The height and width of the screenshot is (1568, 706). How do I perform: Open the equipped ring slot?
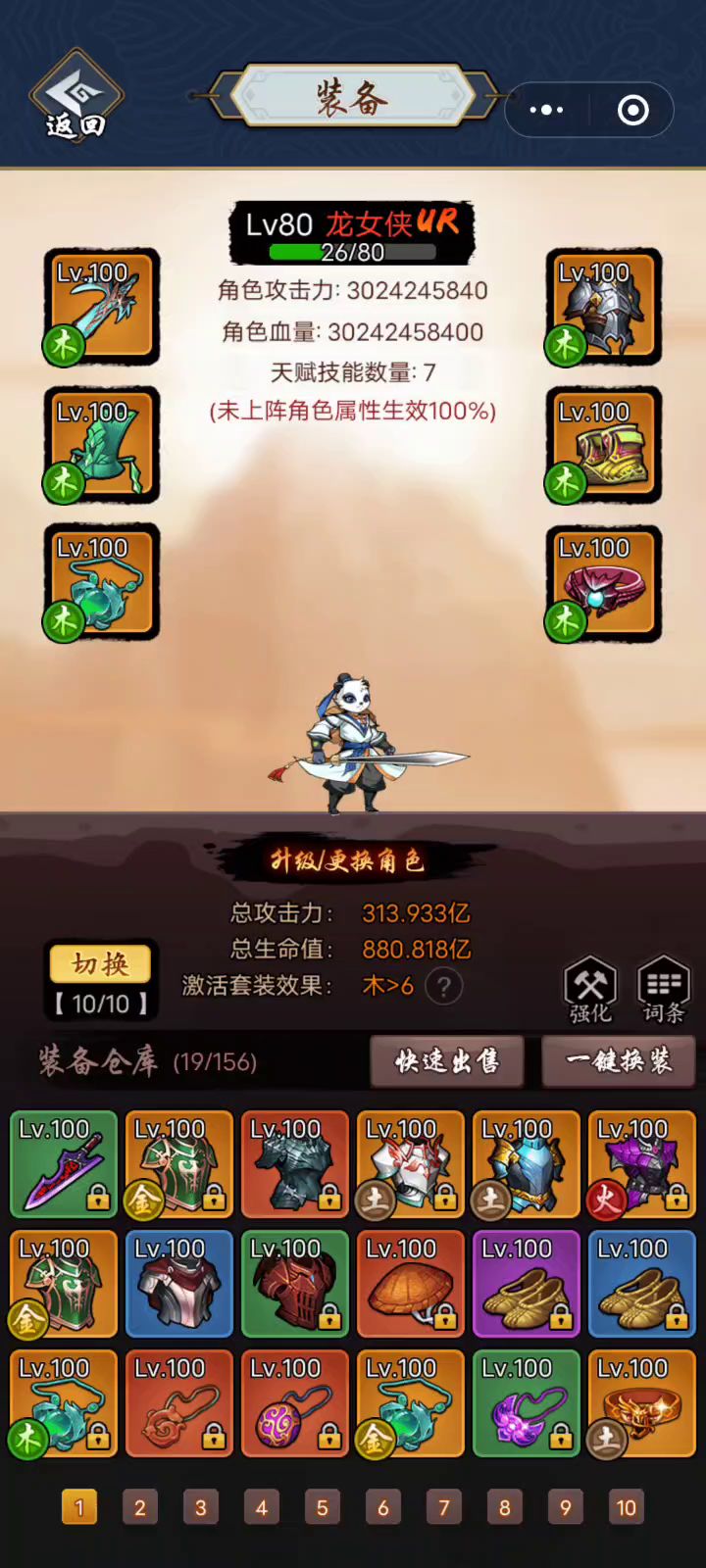click(603, 584)
